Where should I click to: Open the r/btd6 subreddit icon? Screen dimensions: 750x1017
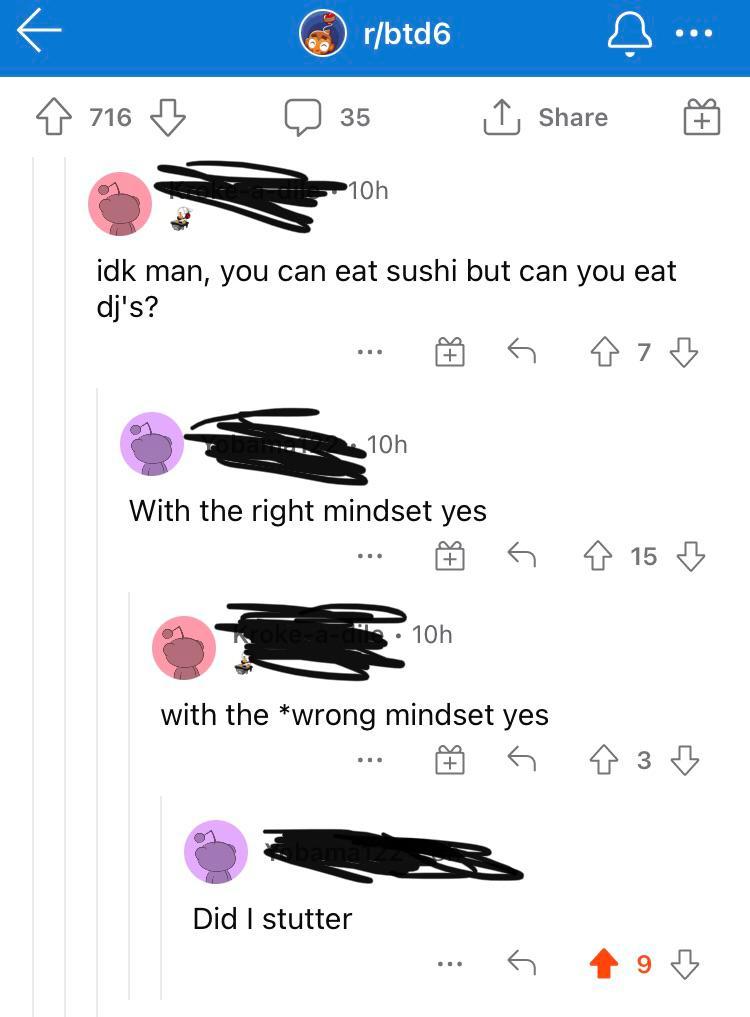(x=320, y=33)
